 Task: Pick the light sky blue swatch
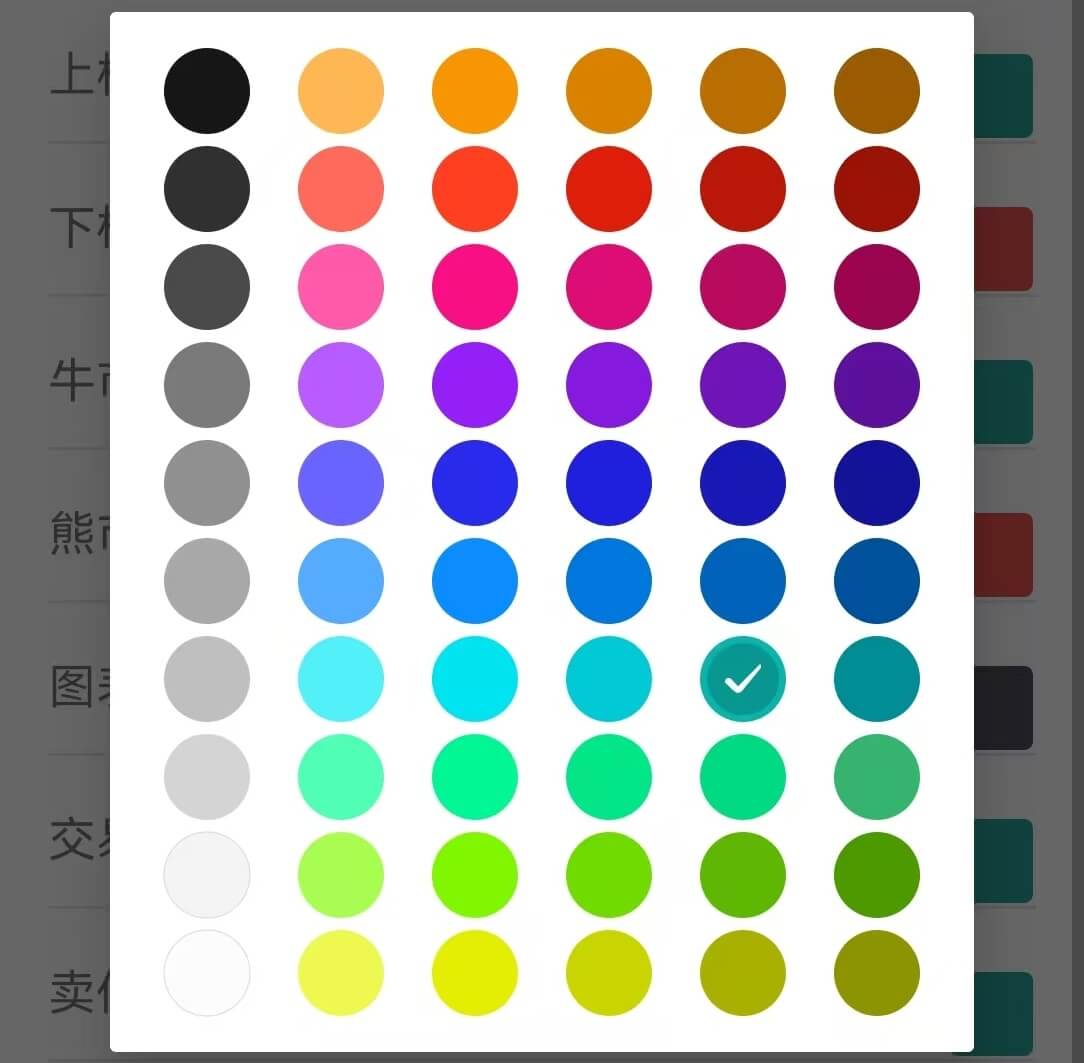(341, 581)
